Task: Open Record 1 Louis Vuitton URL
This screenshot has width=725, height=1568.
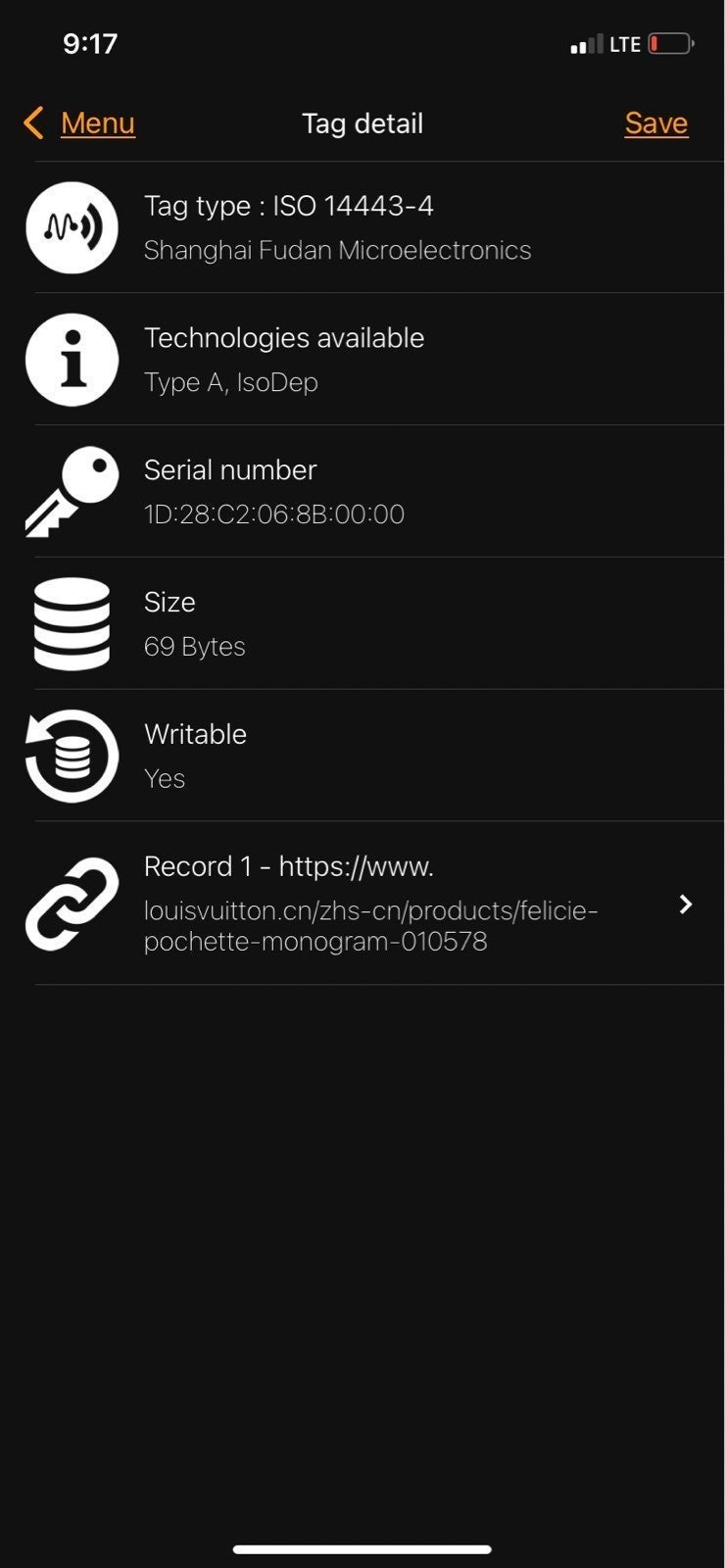Action: (x=362, y=904)
